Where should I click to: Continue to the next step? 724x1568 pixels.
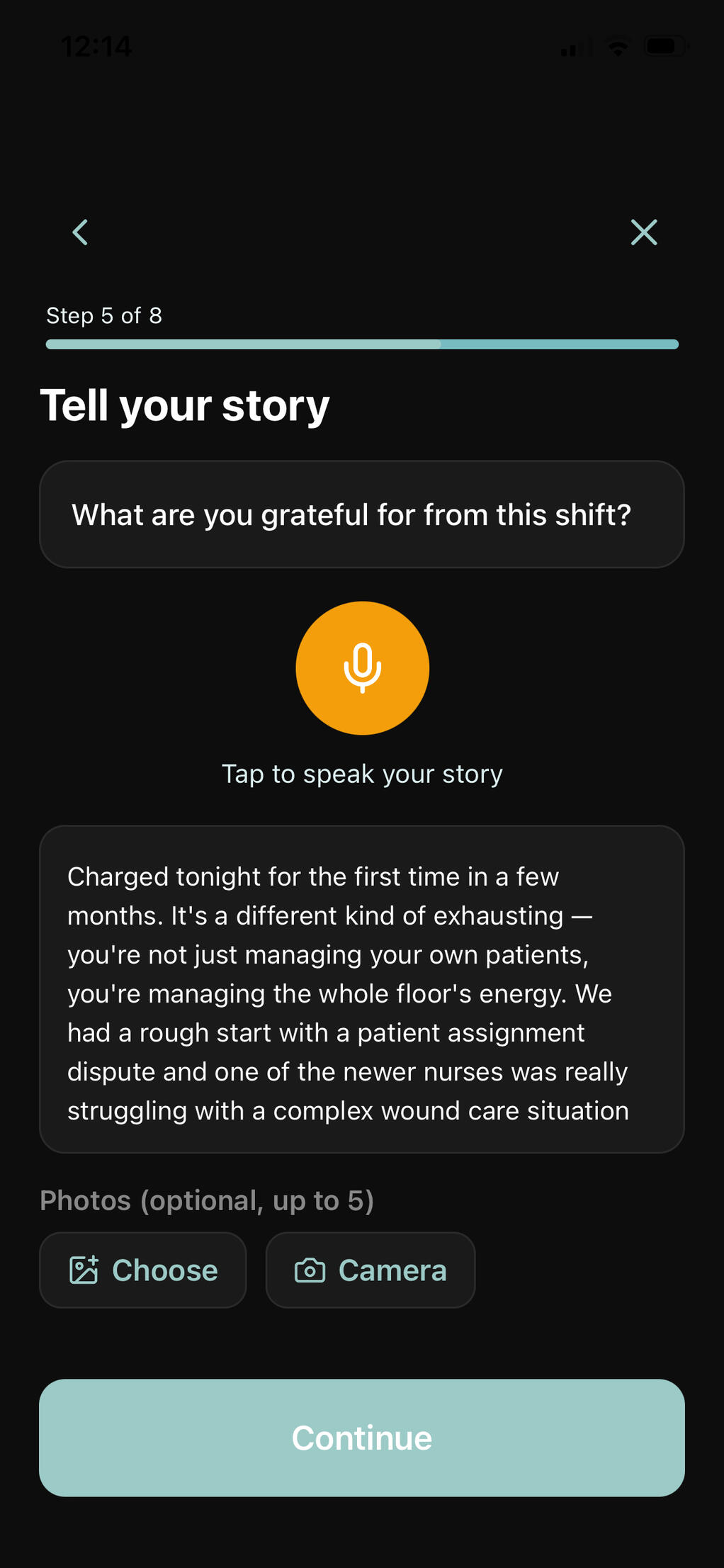click(x=362, y=1438)
